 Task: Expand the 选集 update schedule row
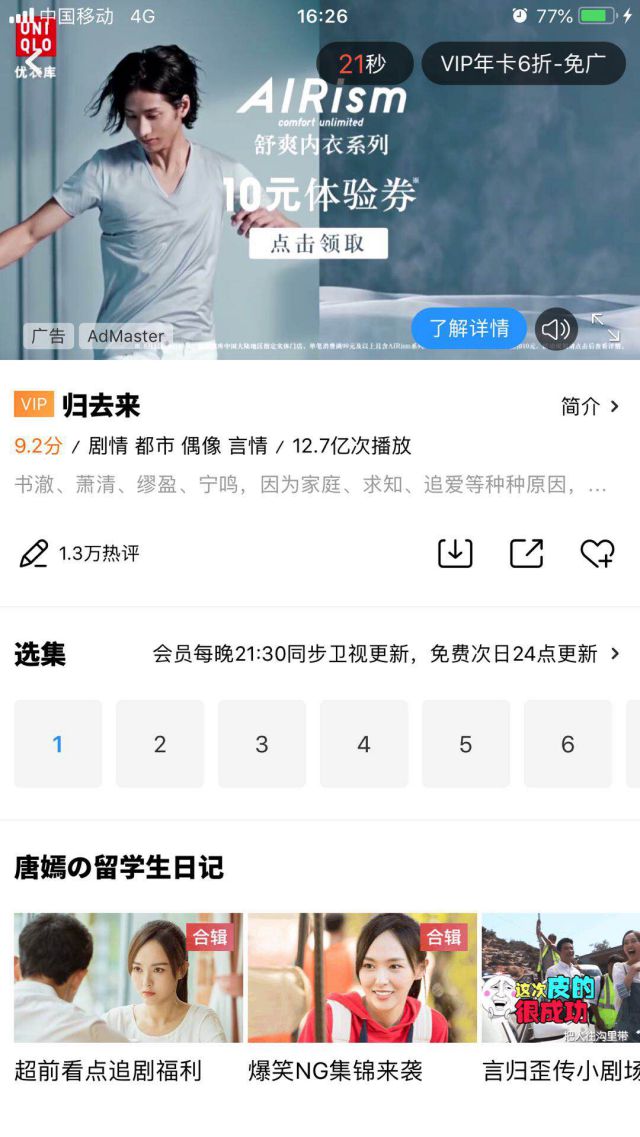pos(386,654)
